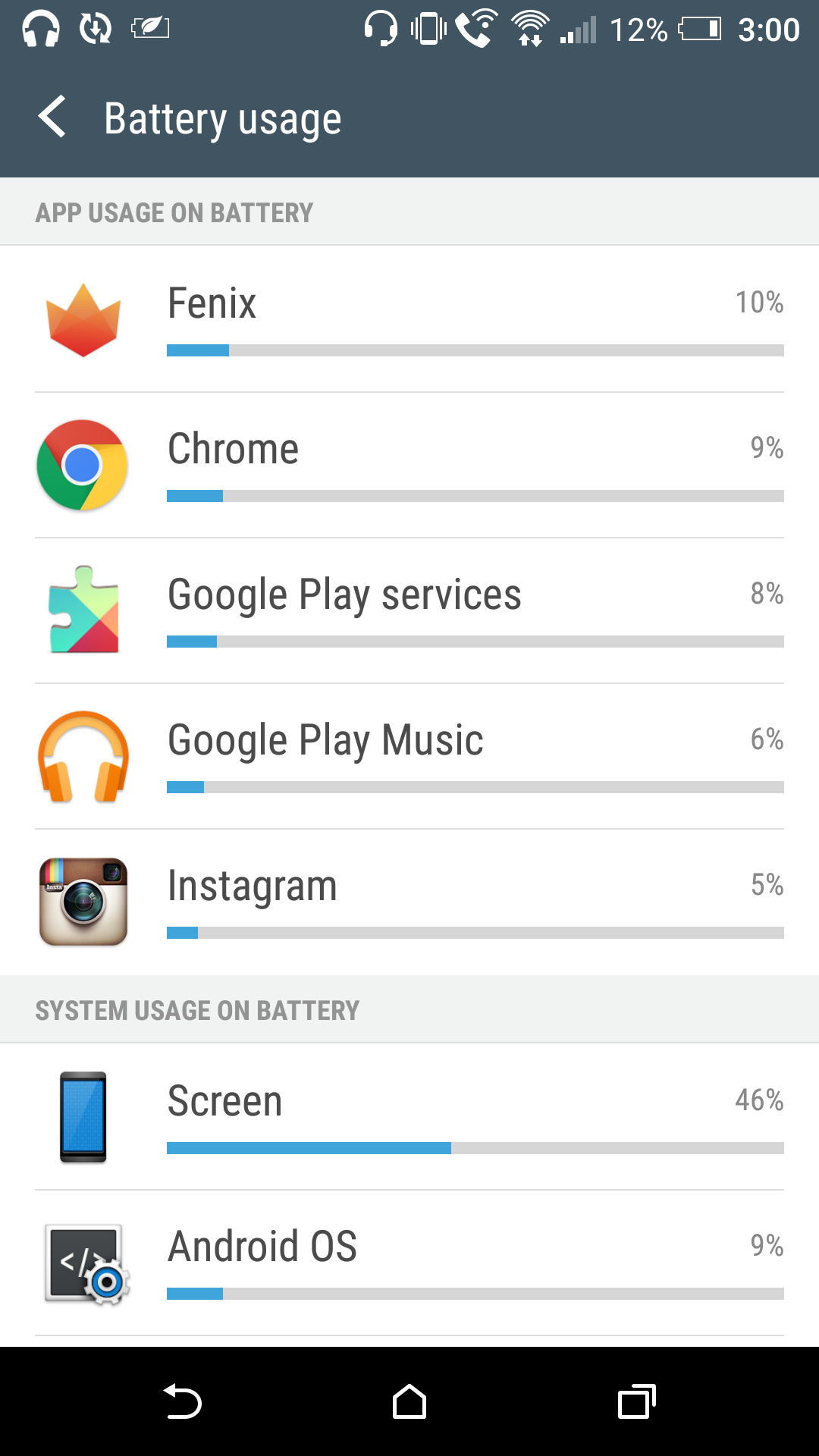Tap the system home button

(409, 1401)
